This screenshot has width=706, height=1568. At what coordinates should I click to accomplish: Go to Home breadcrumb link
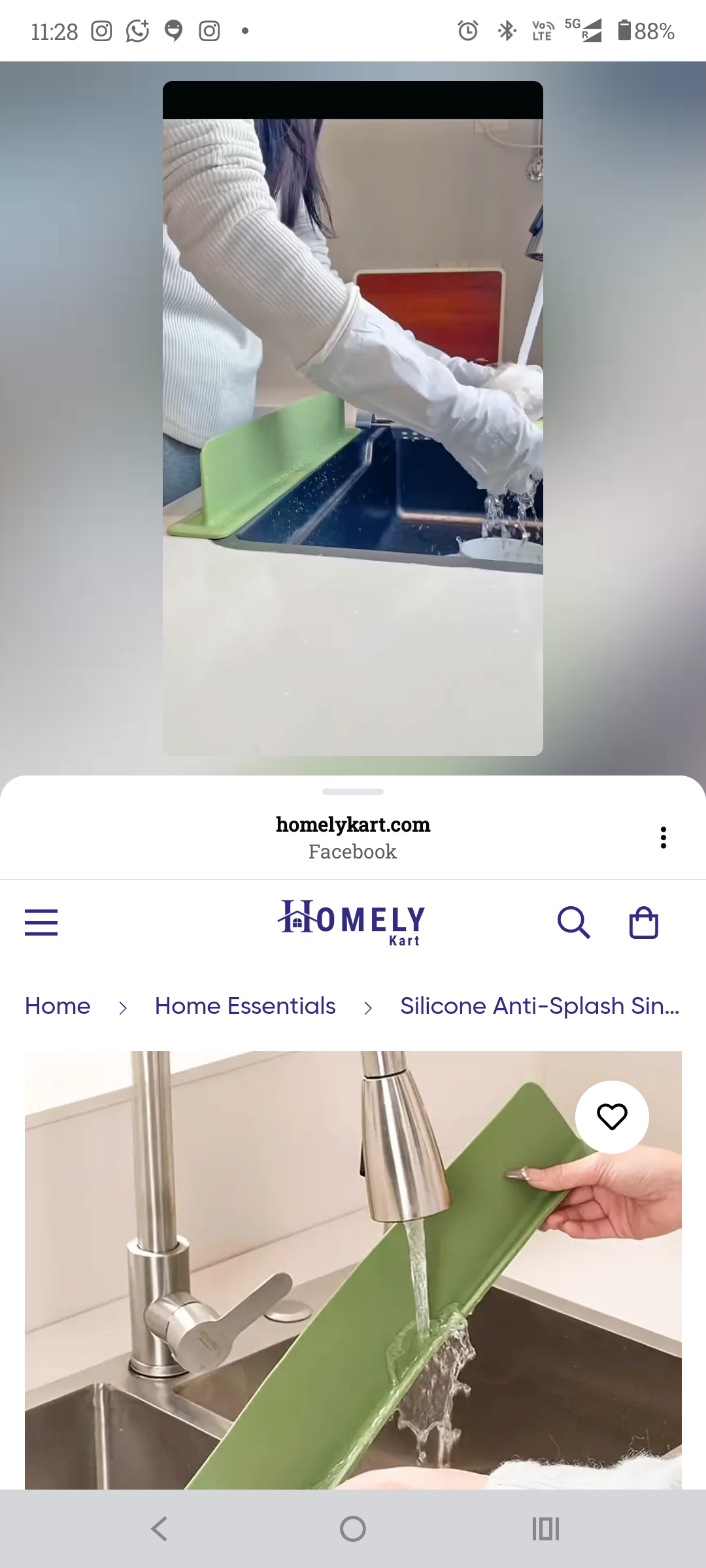(x=58, y=1006)
